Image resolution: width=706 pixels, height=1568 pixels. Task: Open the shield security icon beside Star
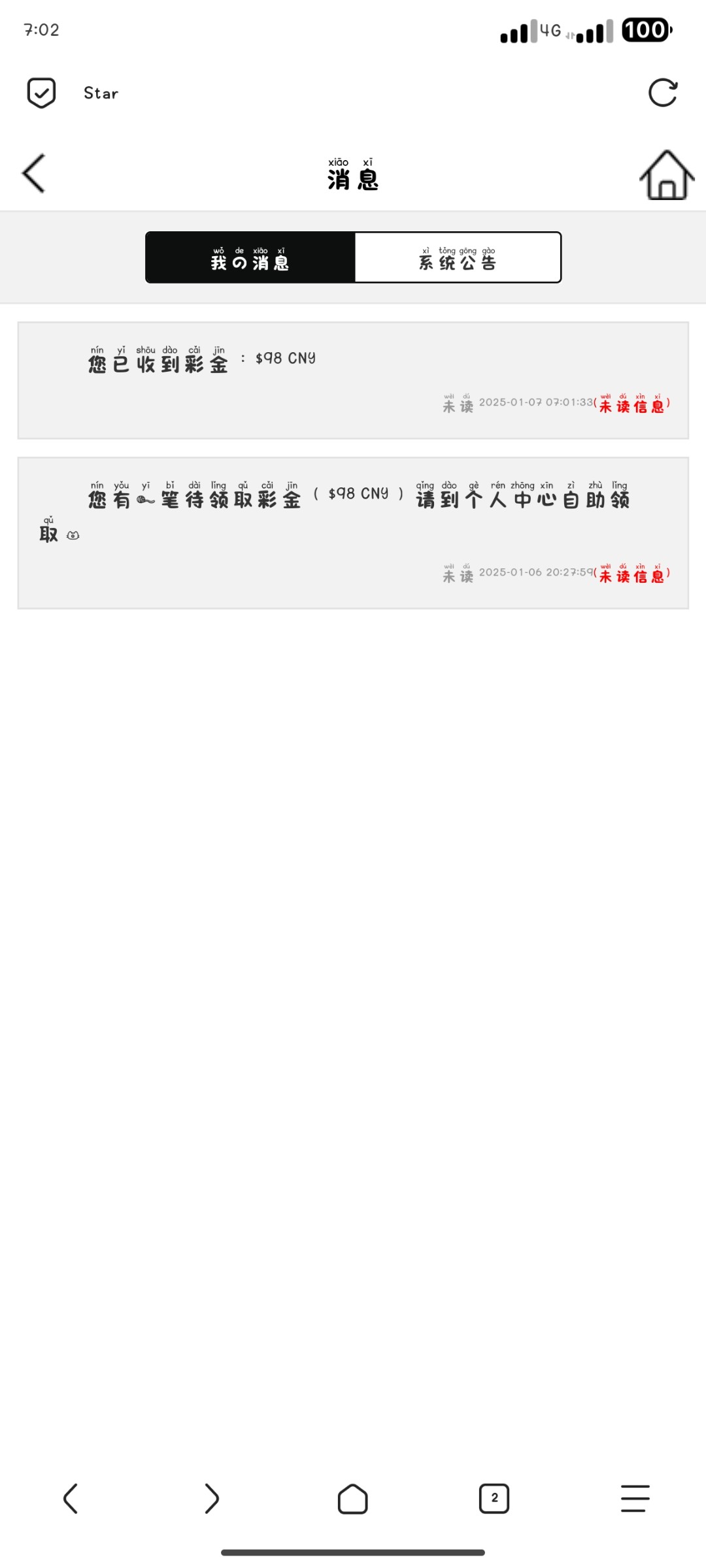point(41,93)
